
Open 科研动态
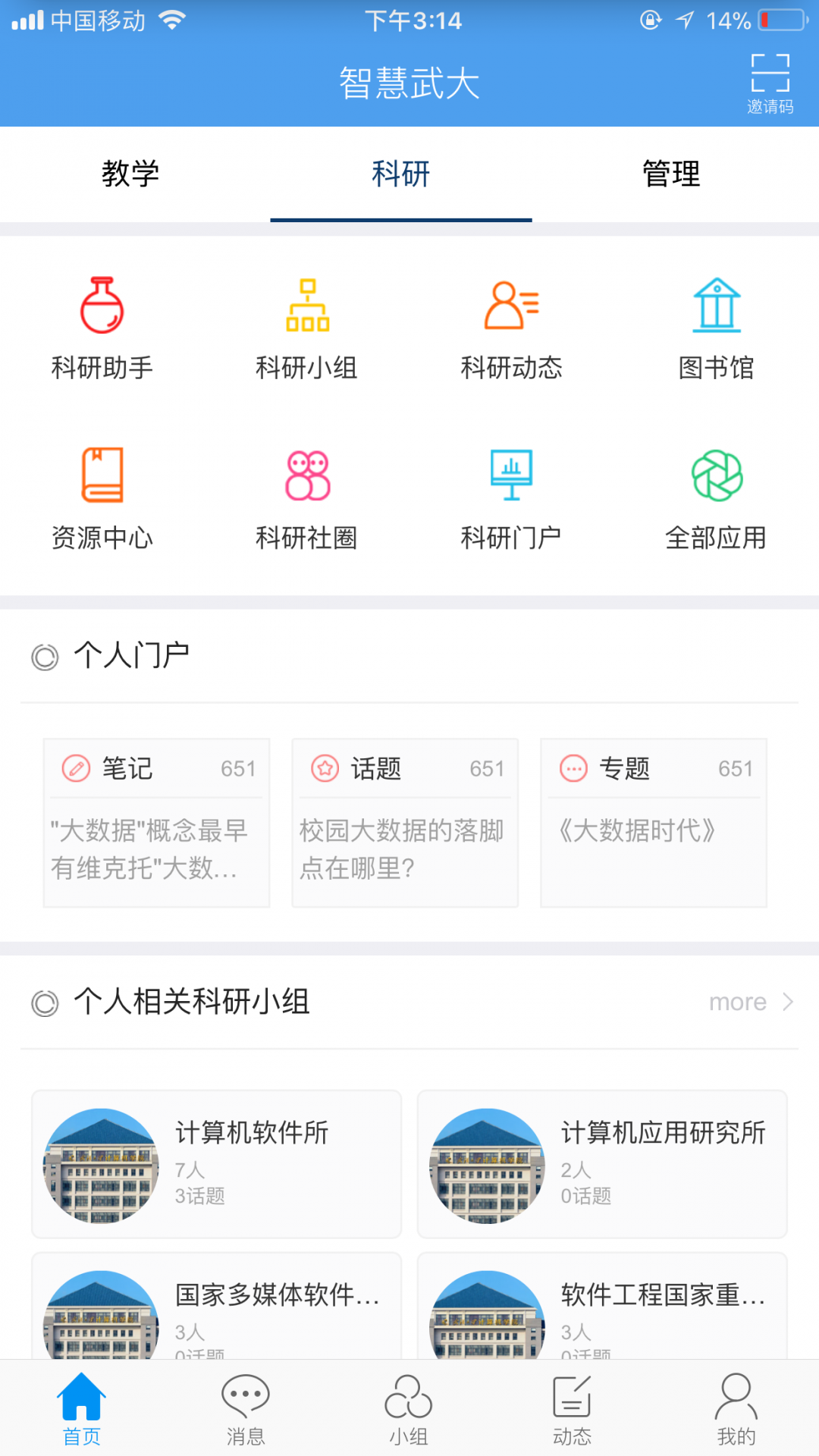512,328
